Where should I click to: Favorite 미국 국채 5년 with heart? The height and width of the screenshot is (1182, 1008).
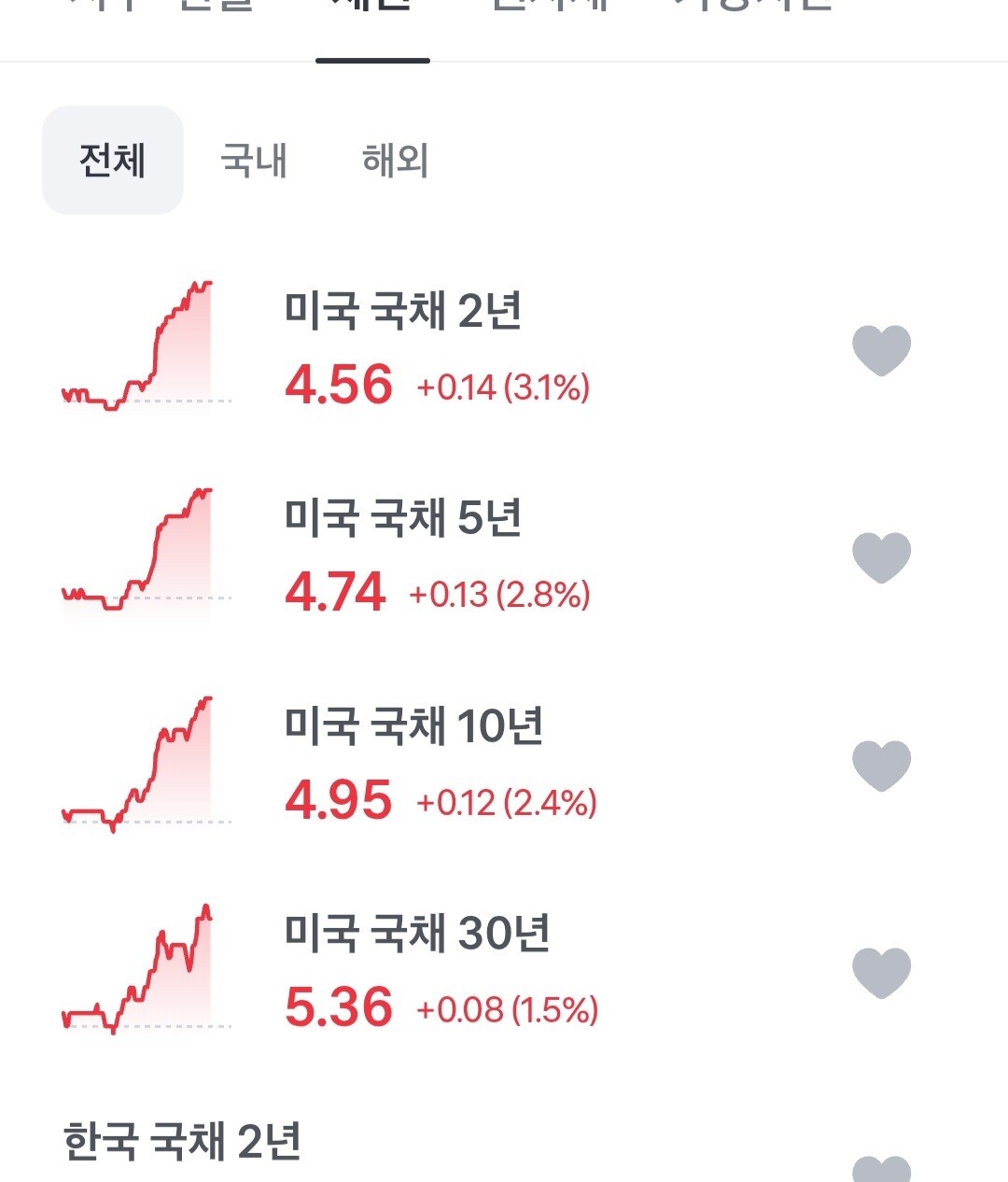882,558
